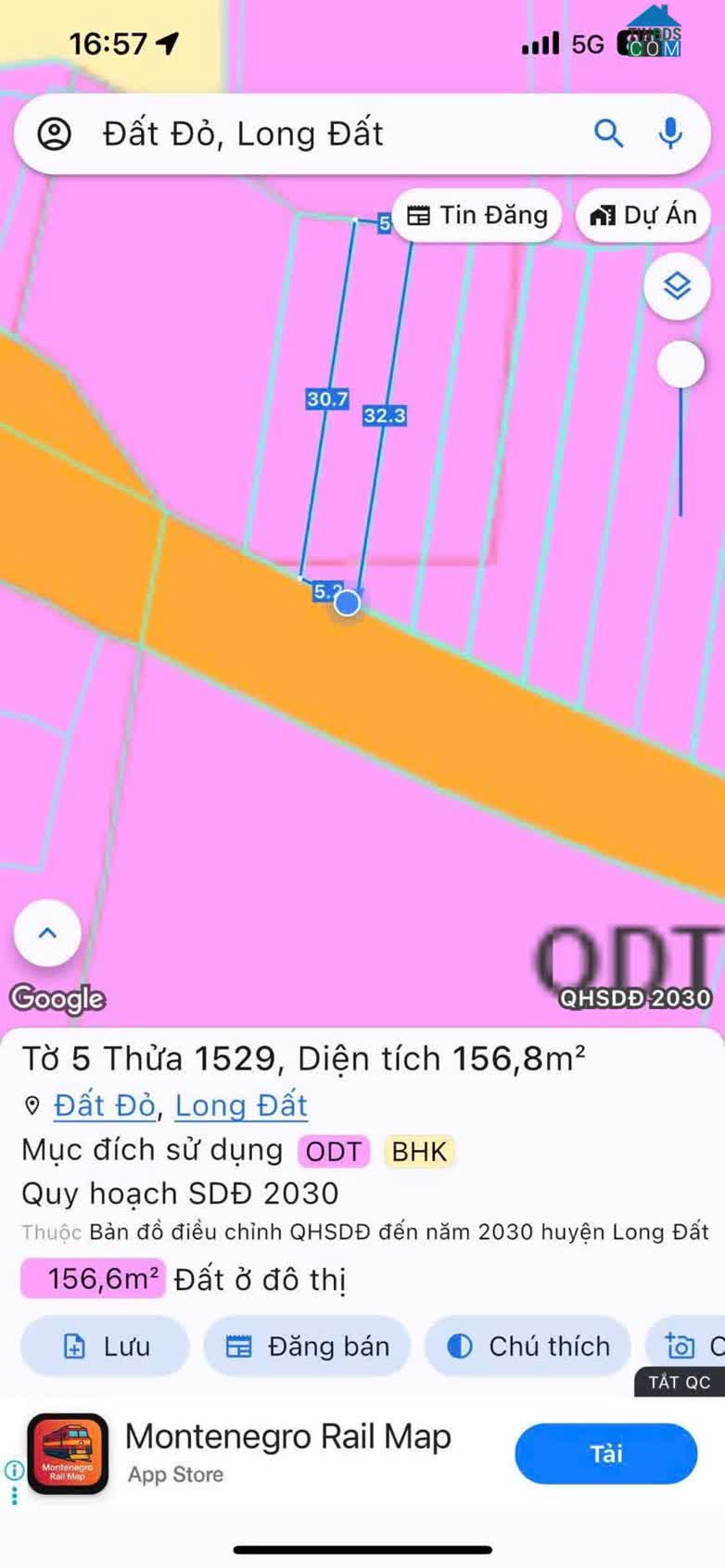Start voice search with microphone
Viewport: 725px width, 1568px height.
(670, 134)
